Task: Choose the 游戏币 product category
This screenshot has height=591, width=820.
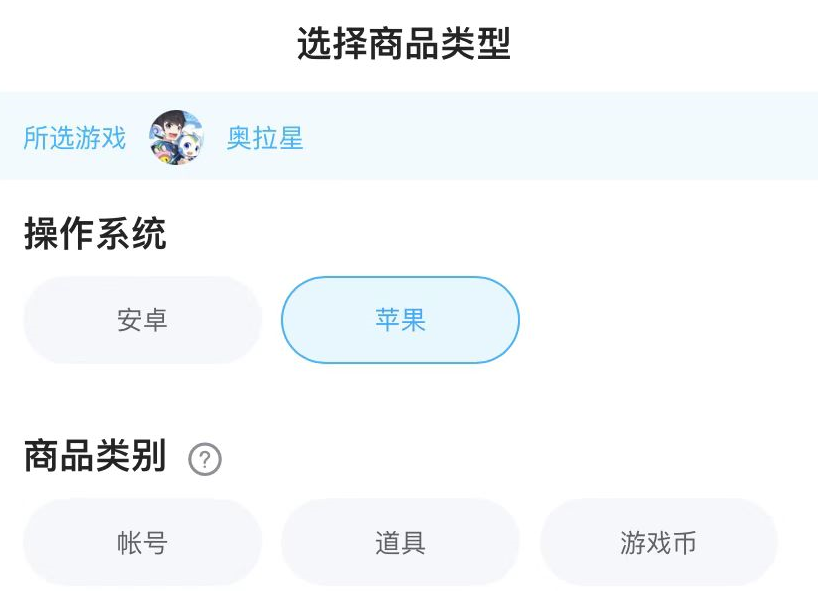Action: pyautogui.click(x=658, y=543)
